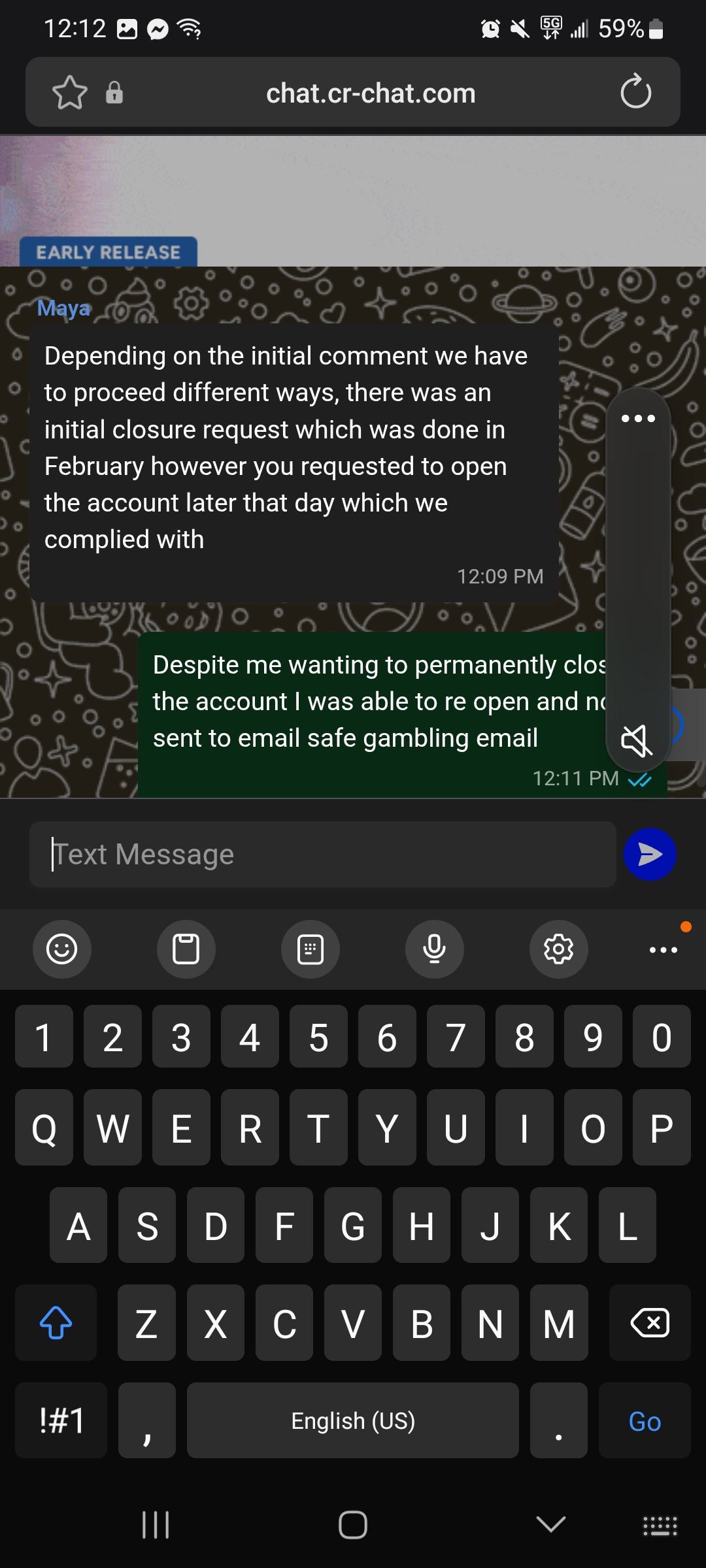Open the keyboard mode selector icon
Viewport: 706px width, 1568px height.
click(311, 949)
